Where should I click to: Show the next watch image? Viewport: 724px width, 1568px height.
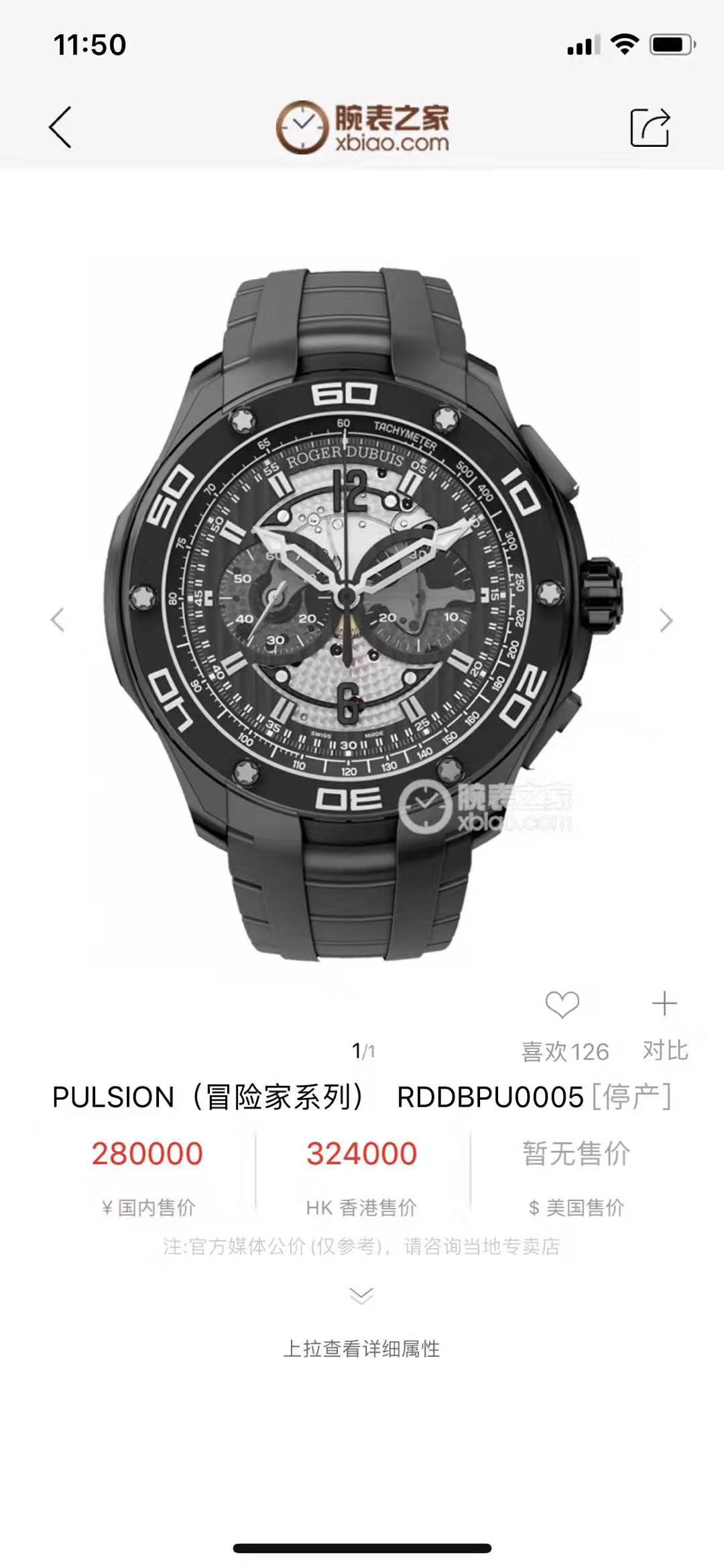[x=665, y=620]
